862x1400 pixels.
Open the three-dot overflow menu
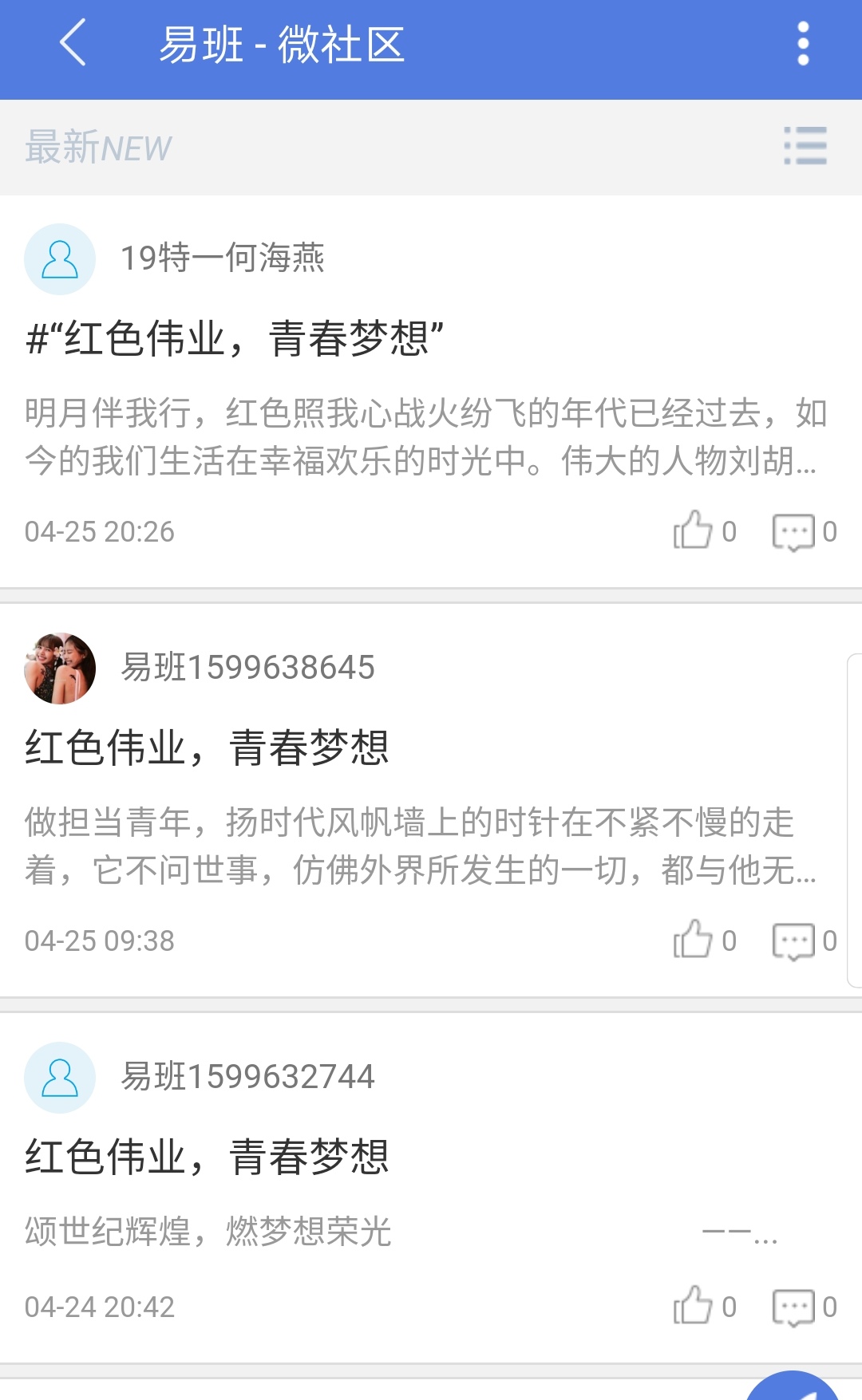803,44
